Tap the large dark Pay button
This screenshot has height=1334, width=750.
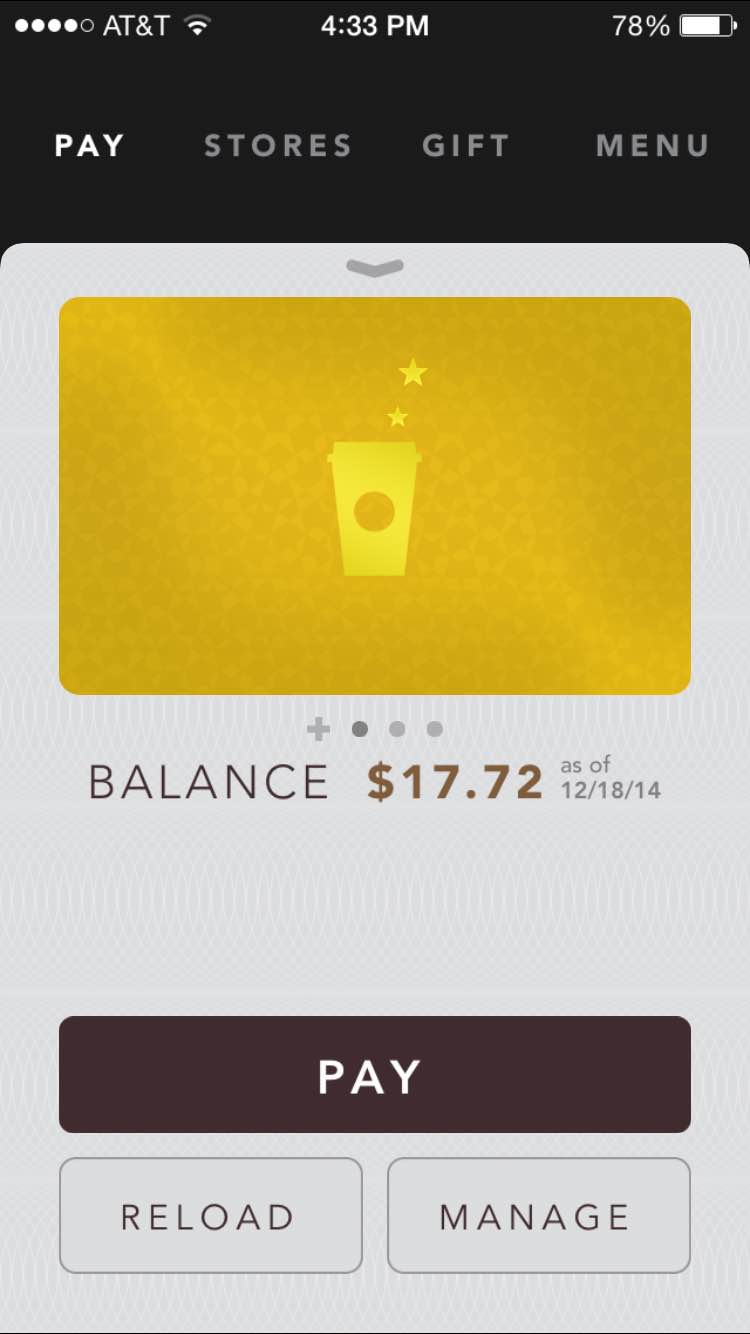[375, 1075]
